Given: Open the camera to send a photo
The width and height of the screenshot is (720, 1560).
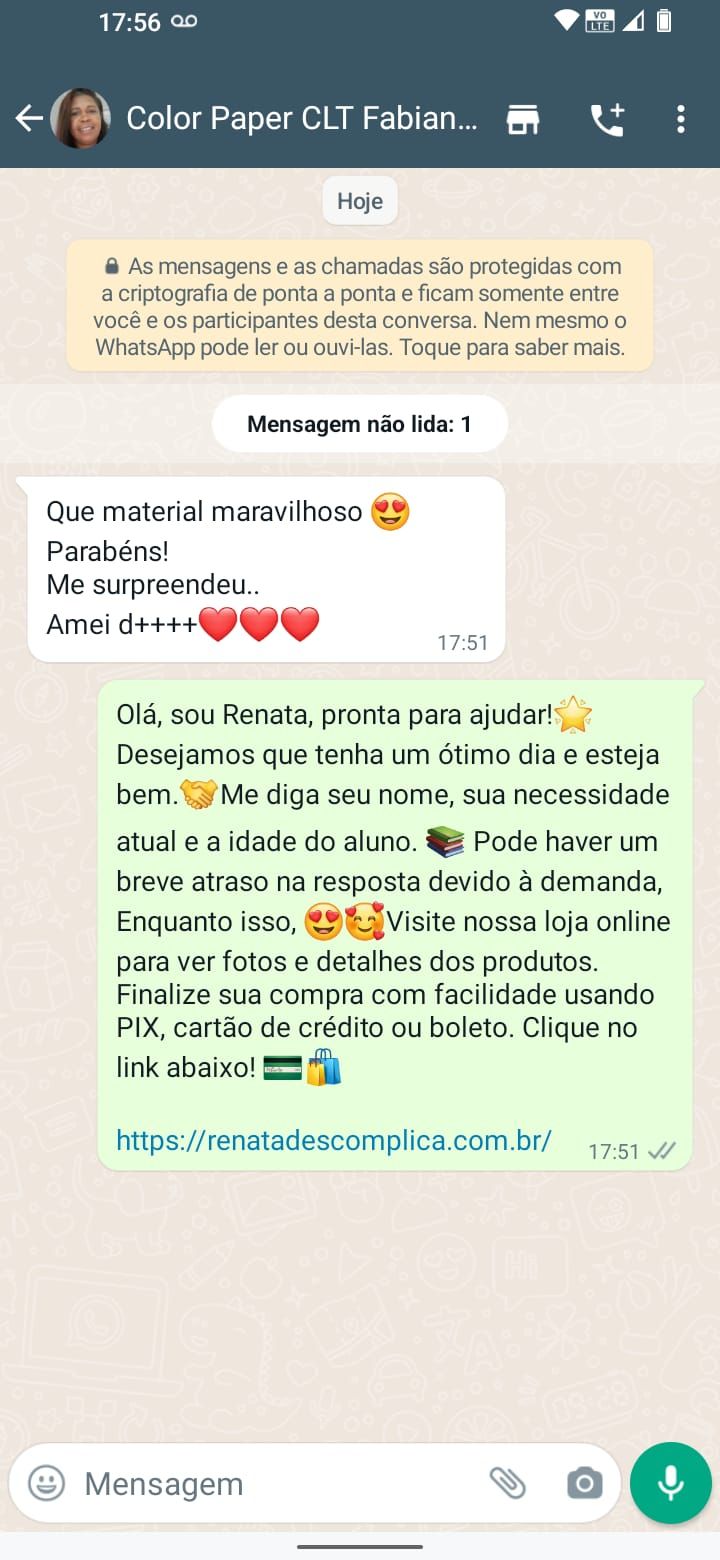Looking at the screenshot, I should pyautogui.click(x=584, y=1483).
